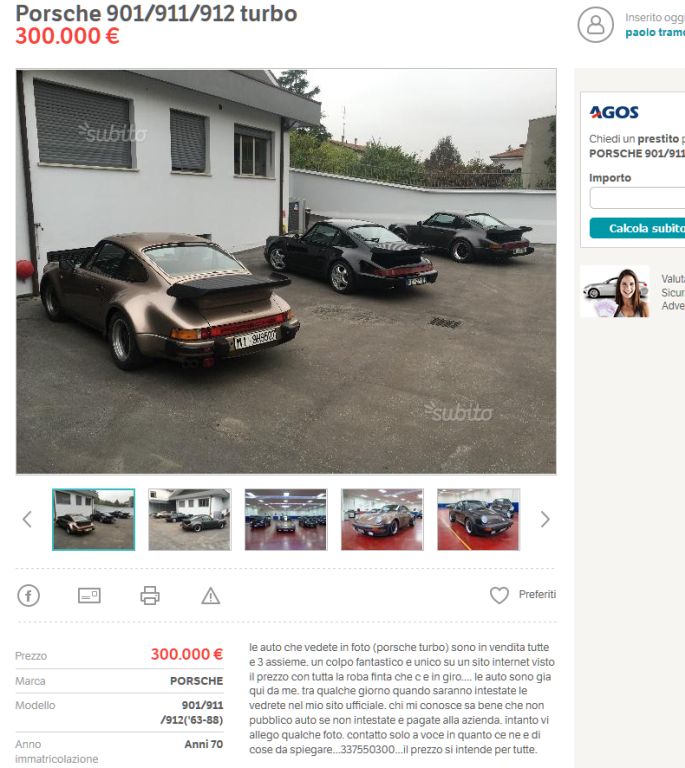This screenshot has height=768, width=685.
Task: Share this listing on Facebook
Action: (x=29, y=596)
